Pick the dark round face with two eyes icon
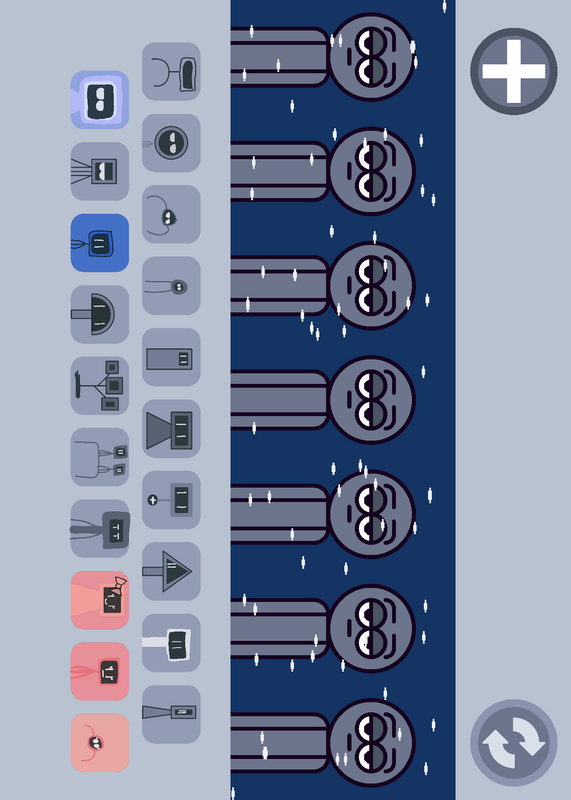 click(x=171, y=142)
